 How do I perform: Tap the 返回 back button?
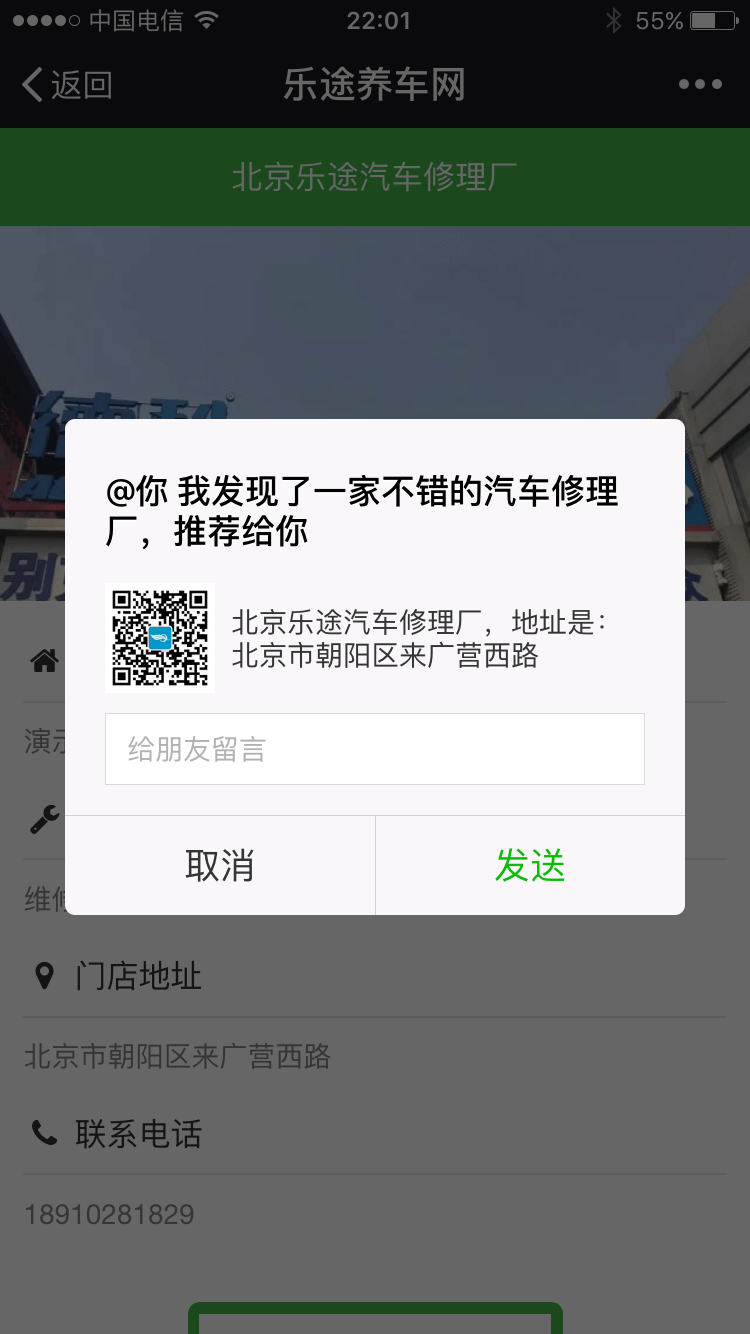tap(66, 85)
